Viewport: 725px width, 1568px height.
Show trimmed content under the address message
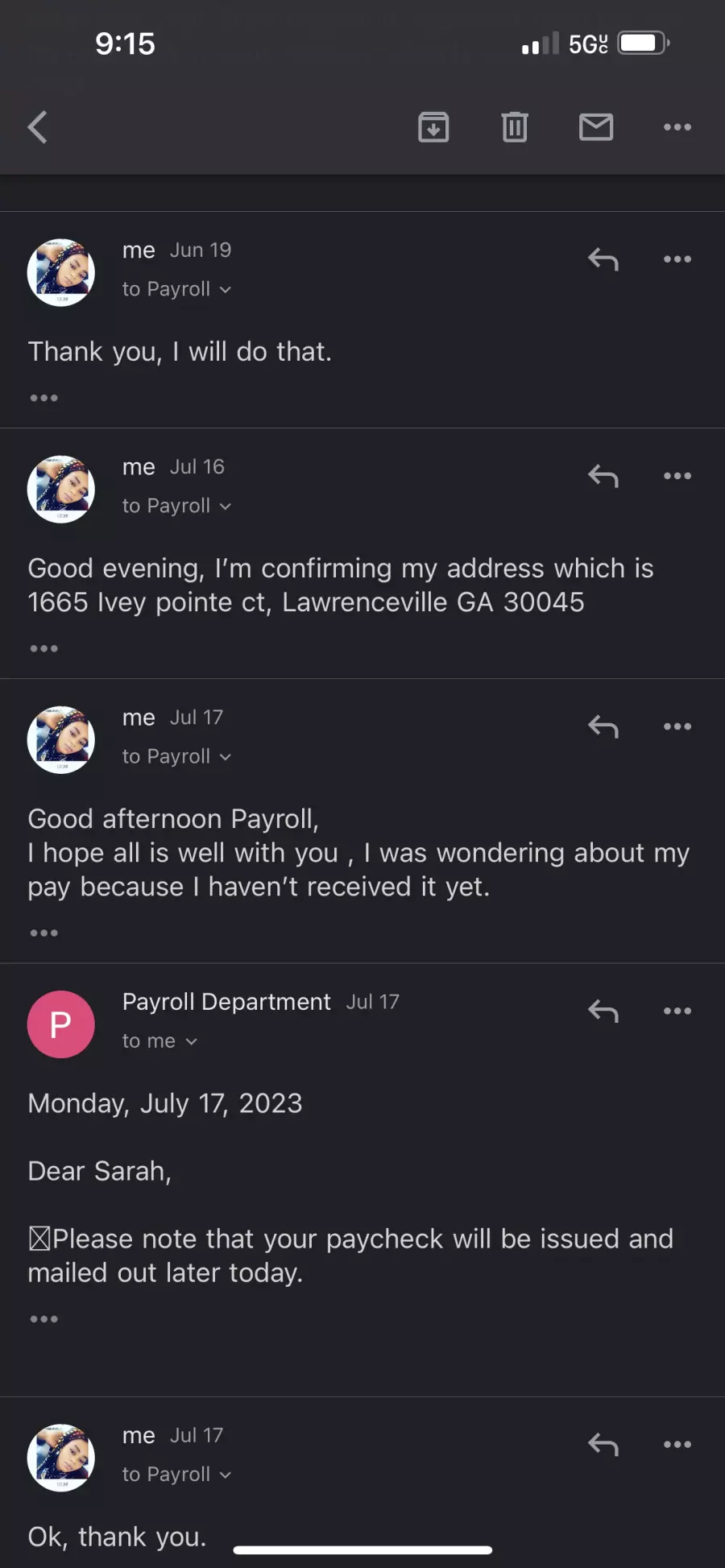tap(43, 648)
